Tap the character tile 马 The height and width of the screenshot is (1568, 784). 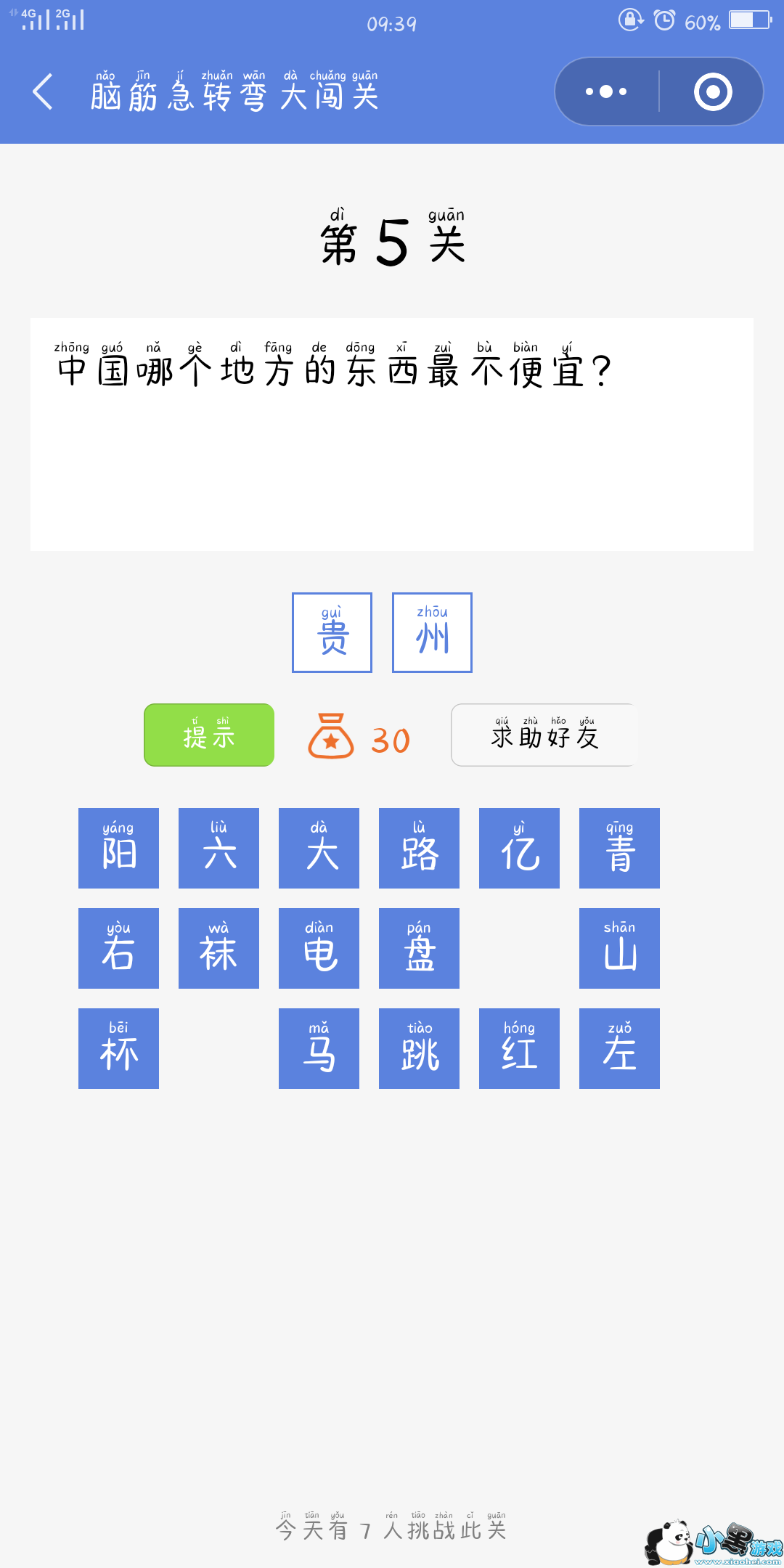[x=319, y=1048]
